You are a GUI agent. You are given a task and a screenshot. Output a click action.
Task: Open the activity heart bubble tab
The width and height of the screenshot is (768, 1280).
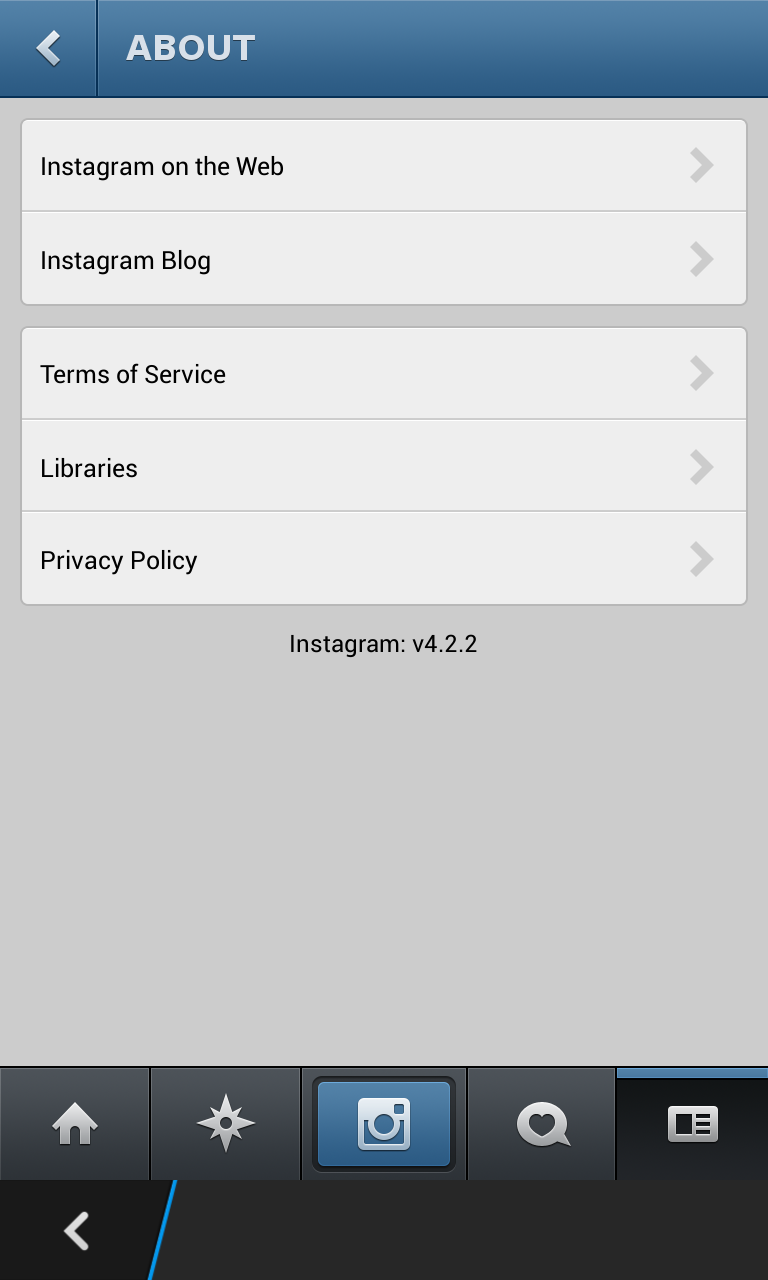click(x=542, y=1124)
